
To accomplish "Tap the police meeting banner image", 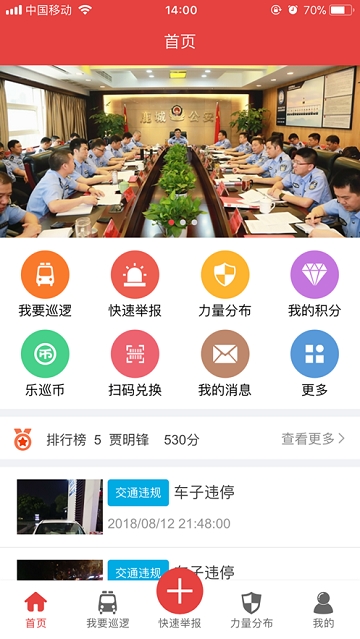I will coord(180,151).
